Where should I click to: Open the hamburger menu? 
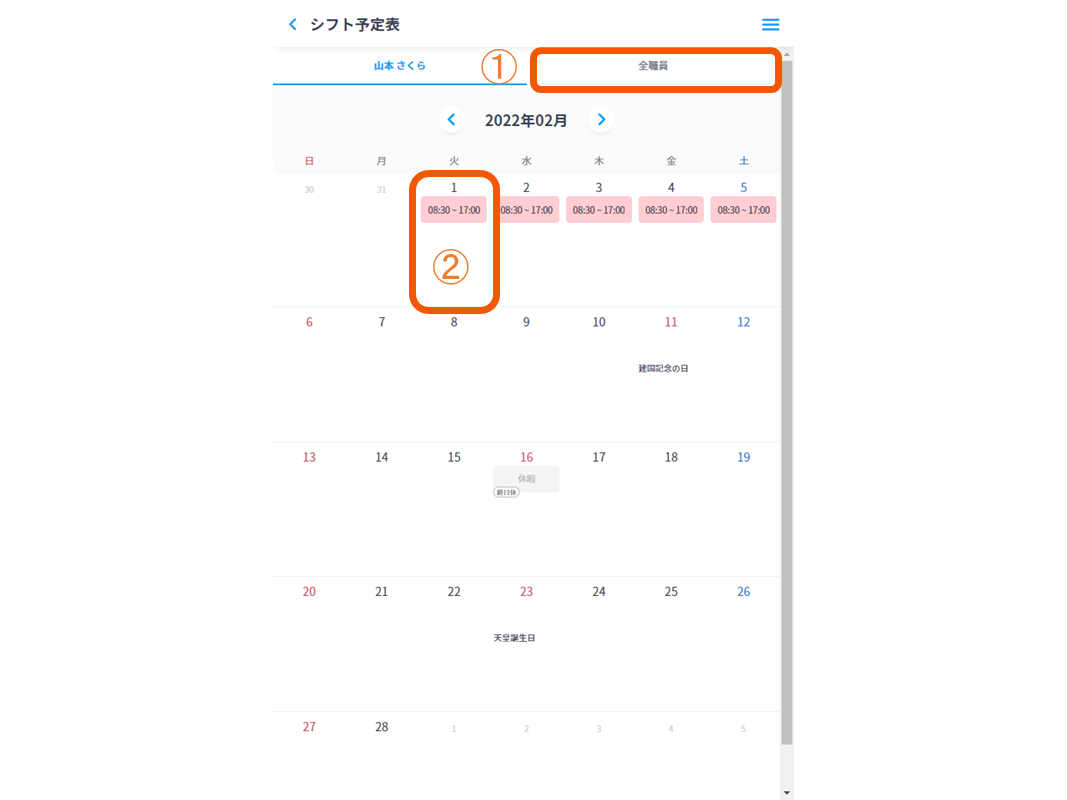(770, 25)
